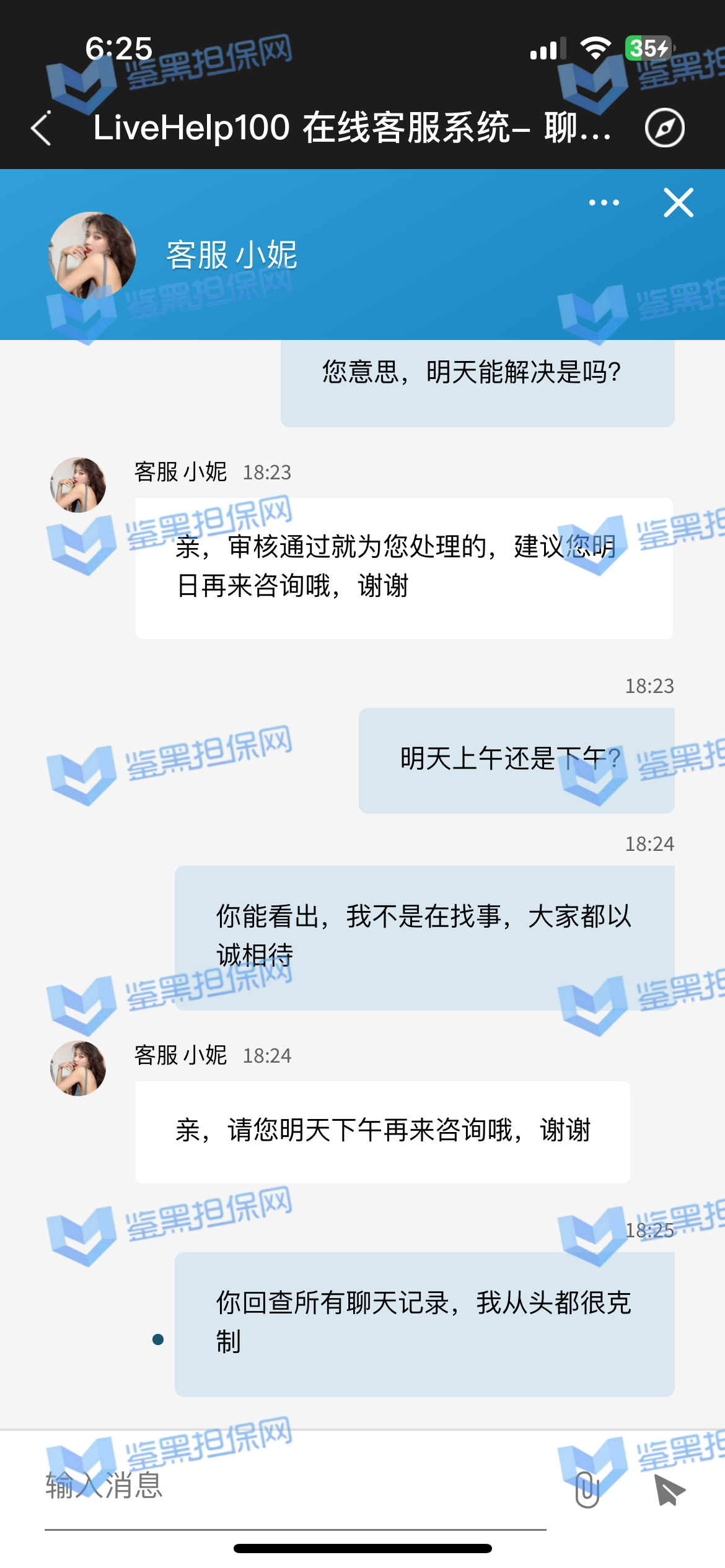Focus the 输入消息 message field

pos(291,1486)
